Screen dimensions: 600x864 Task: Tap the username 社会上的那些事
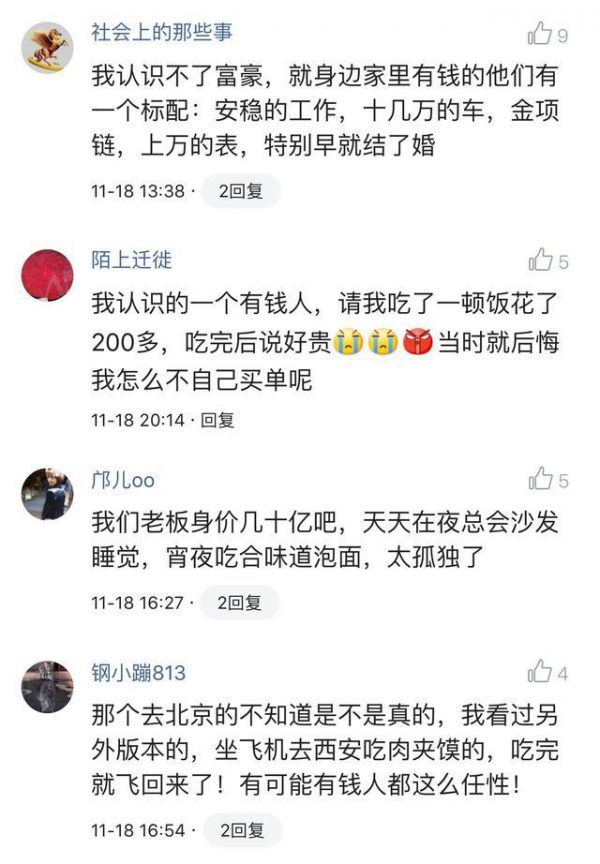coord(161,32)
